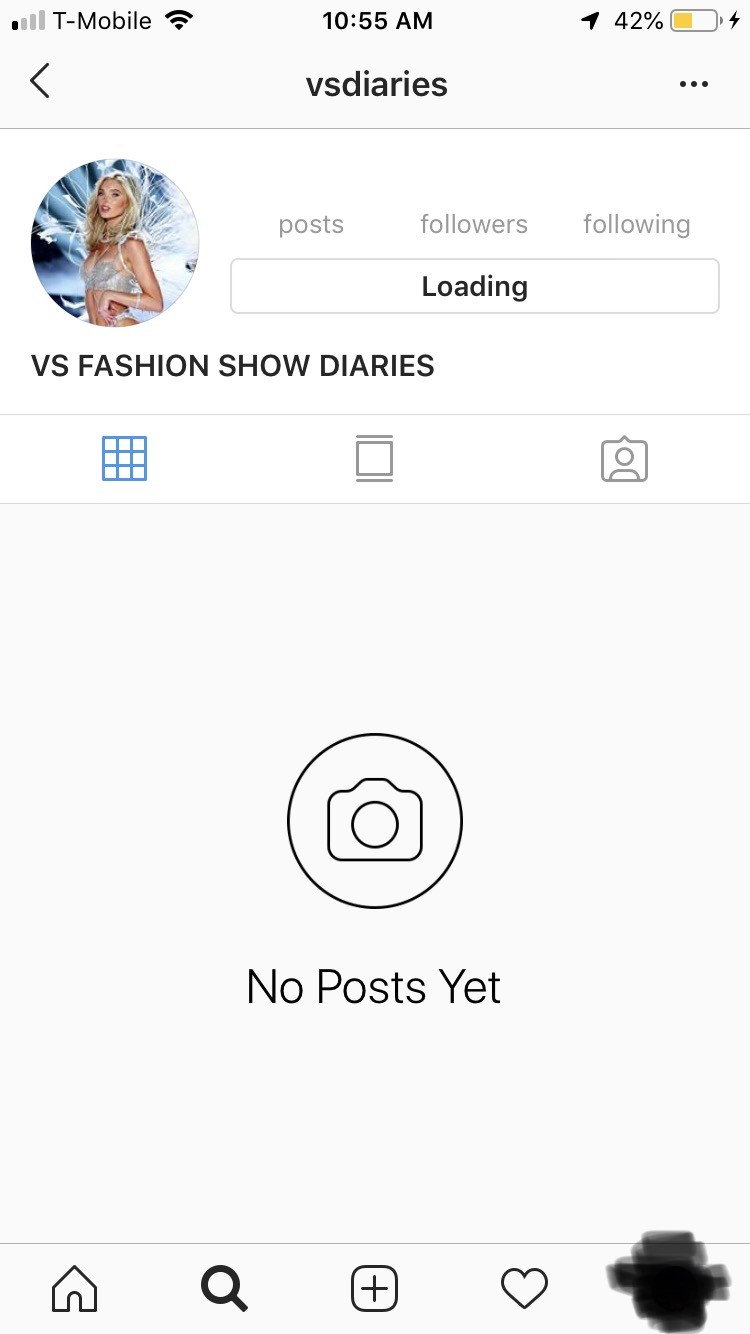The width and height of the screenshot is (750, 1334).
Task: Go to the home feed
Action: point(75,1288)
